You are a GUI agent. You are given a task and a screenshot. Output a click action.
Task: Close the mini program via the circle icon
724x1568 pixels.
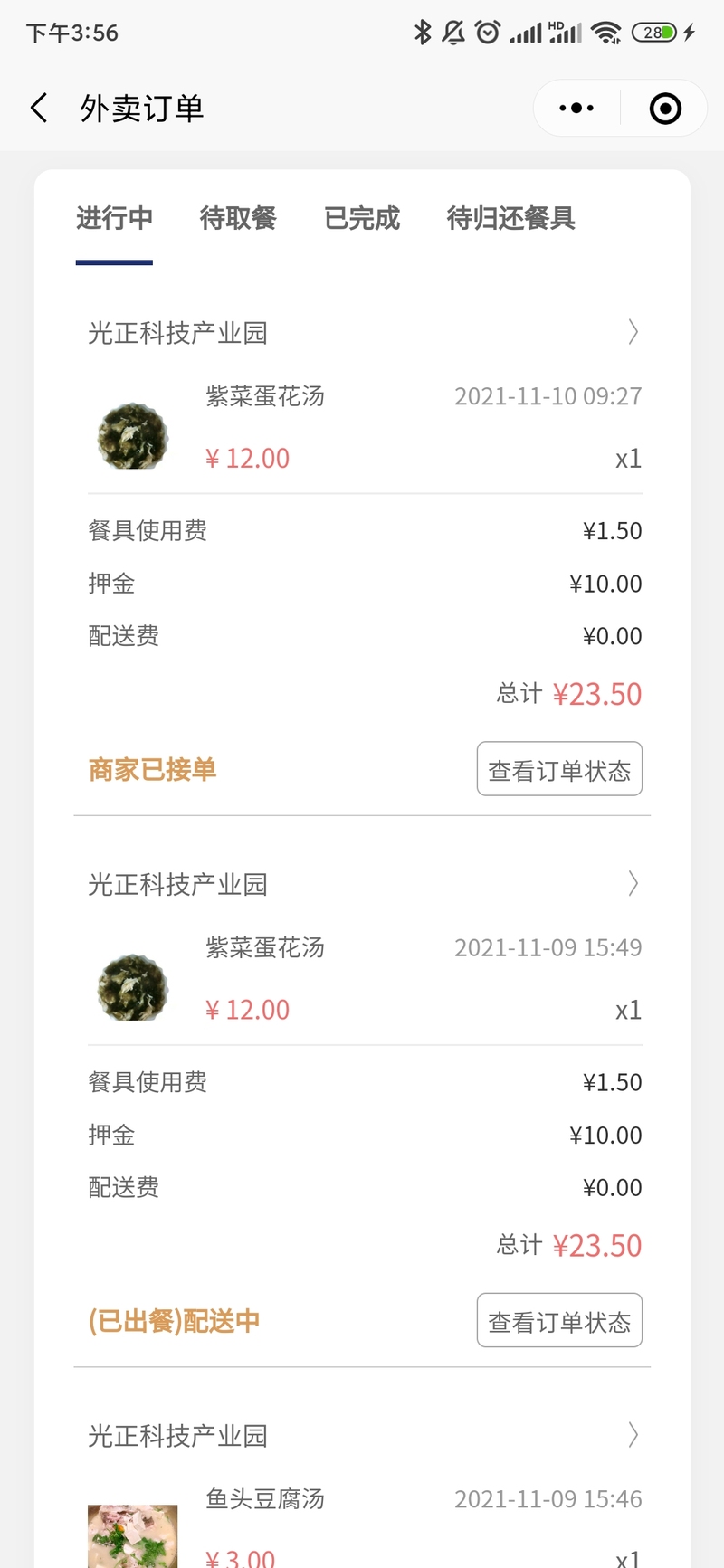pos(665,109)
